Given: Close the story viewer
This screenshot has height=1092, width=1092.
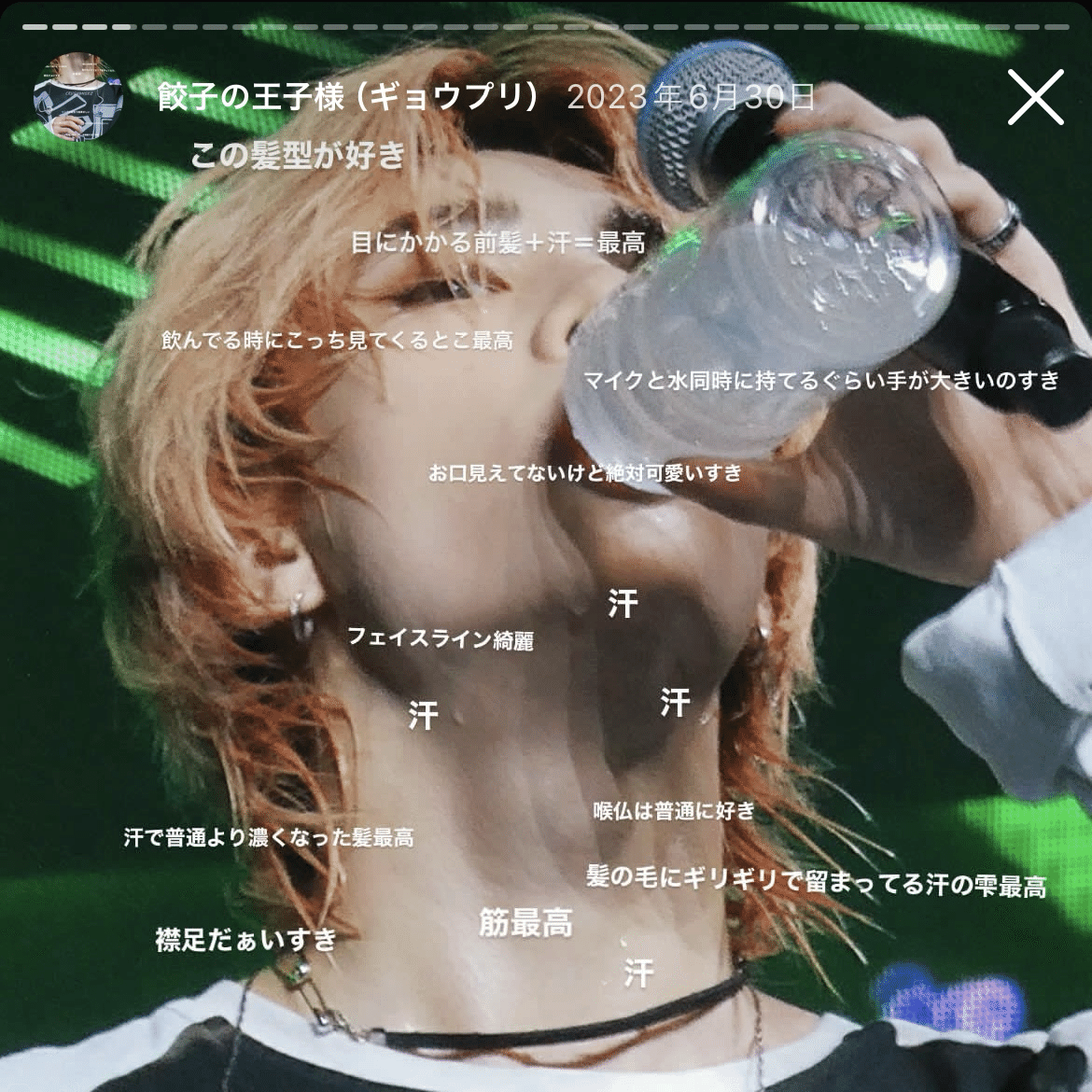Looking at the screenshot, I should 1035,97.
